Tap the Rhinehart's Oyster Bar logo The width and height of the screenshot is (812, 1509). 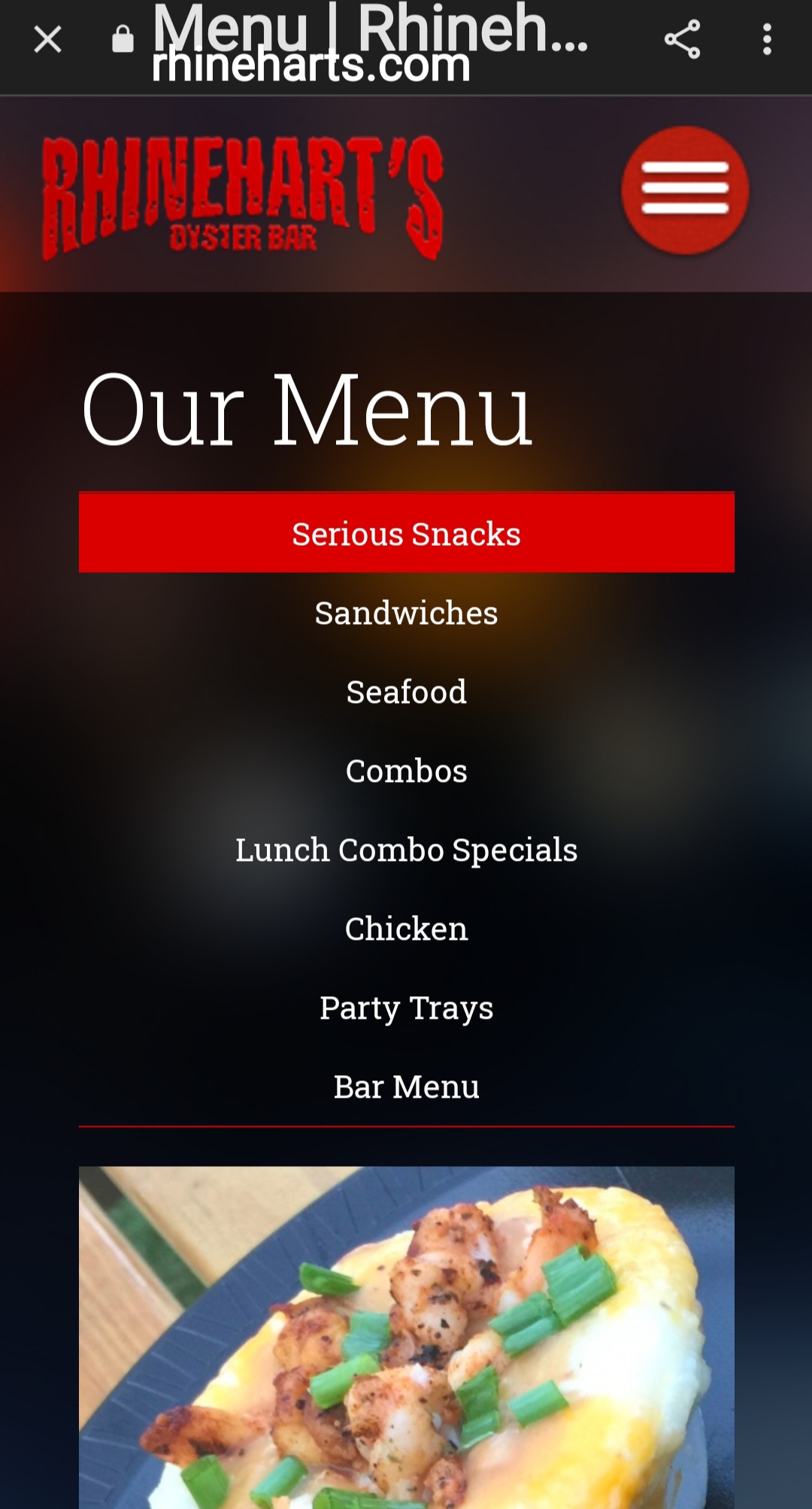(242, 197)
